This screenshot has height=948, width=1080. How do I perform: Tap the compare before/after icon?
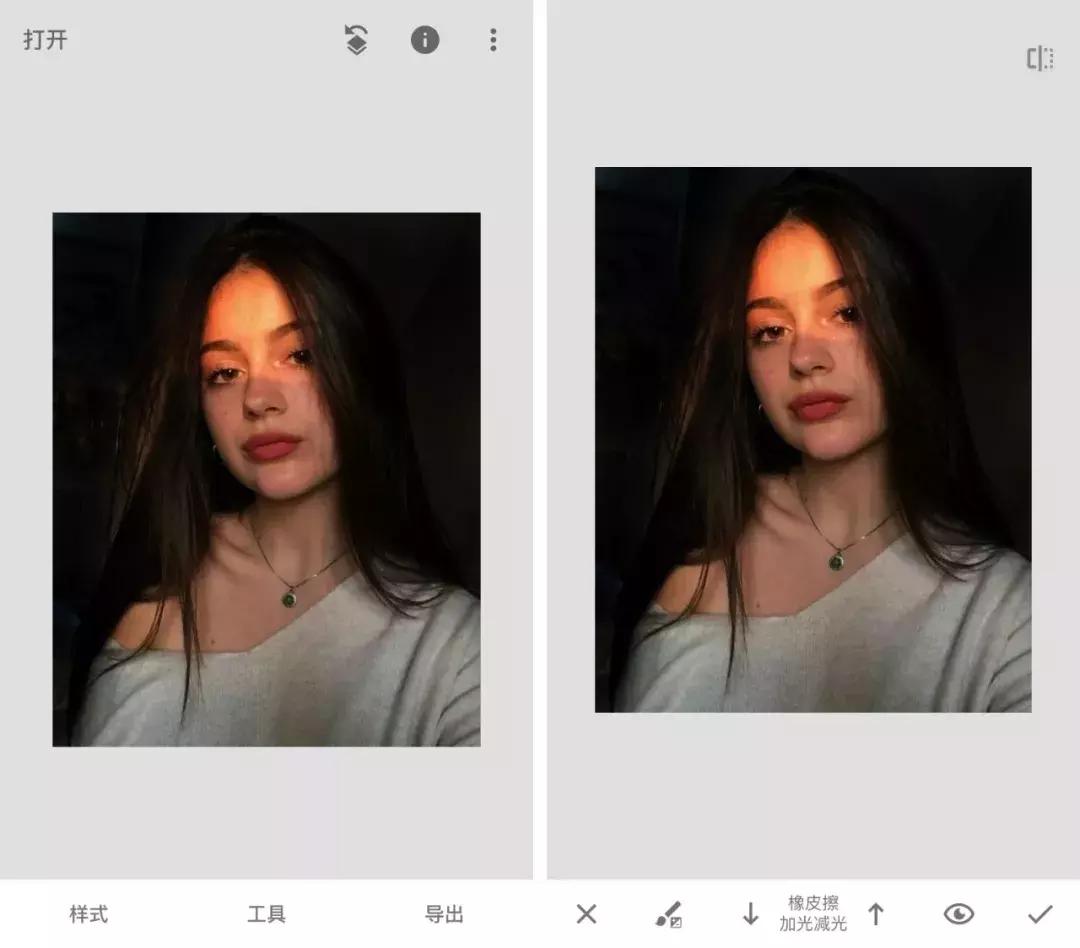pos(1040,59)
